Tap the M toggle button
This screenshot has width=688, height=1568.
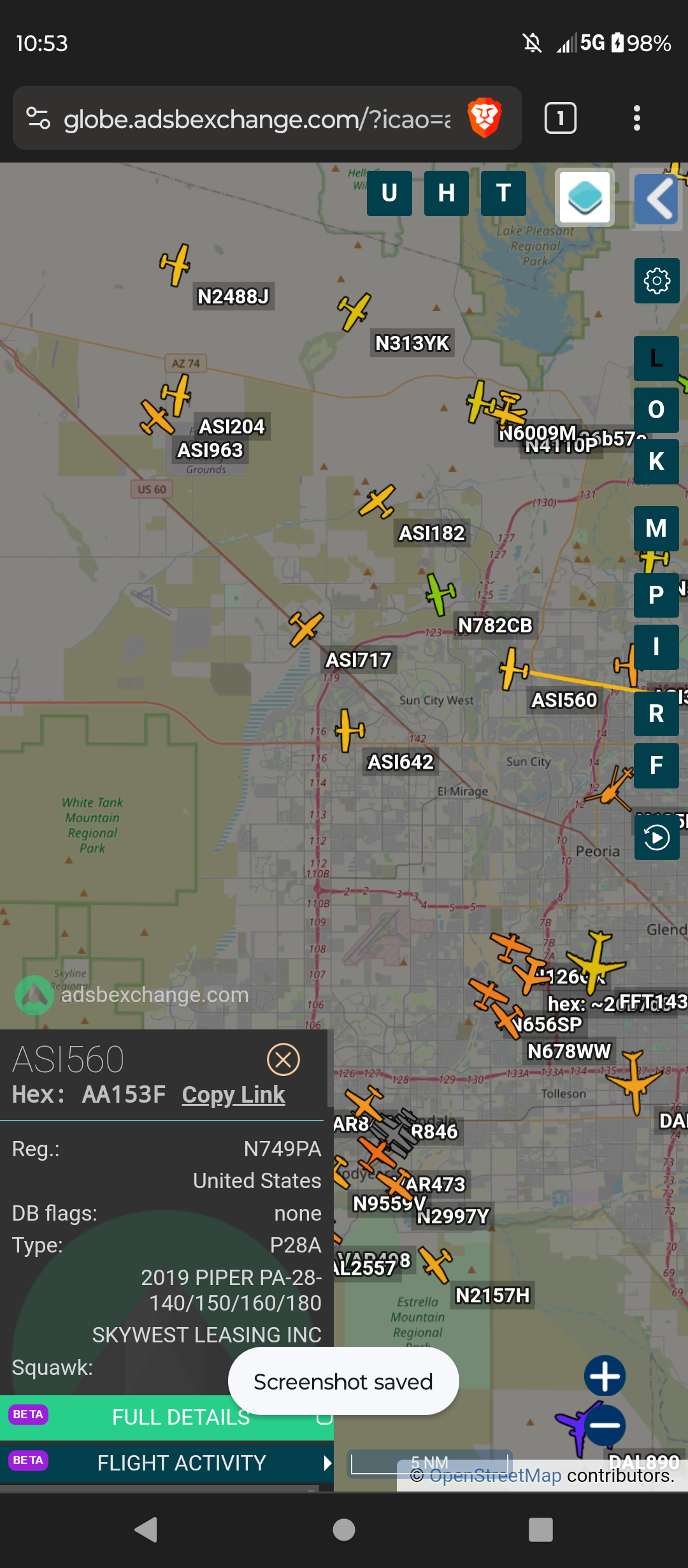[656, 528]
